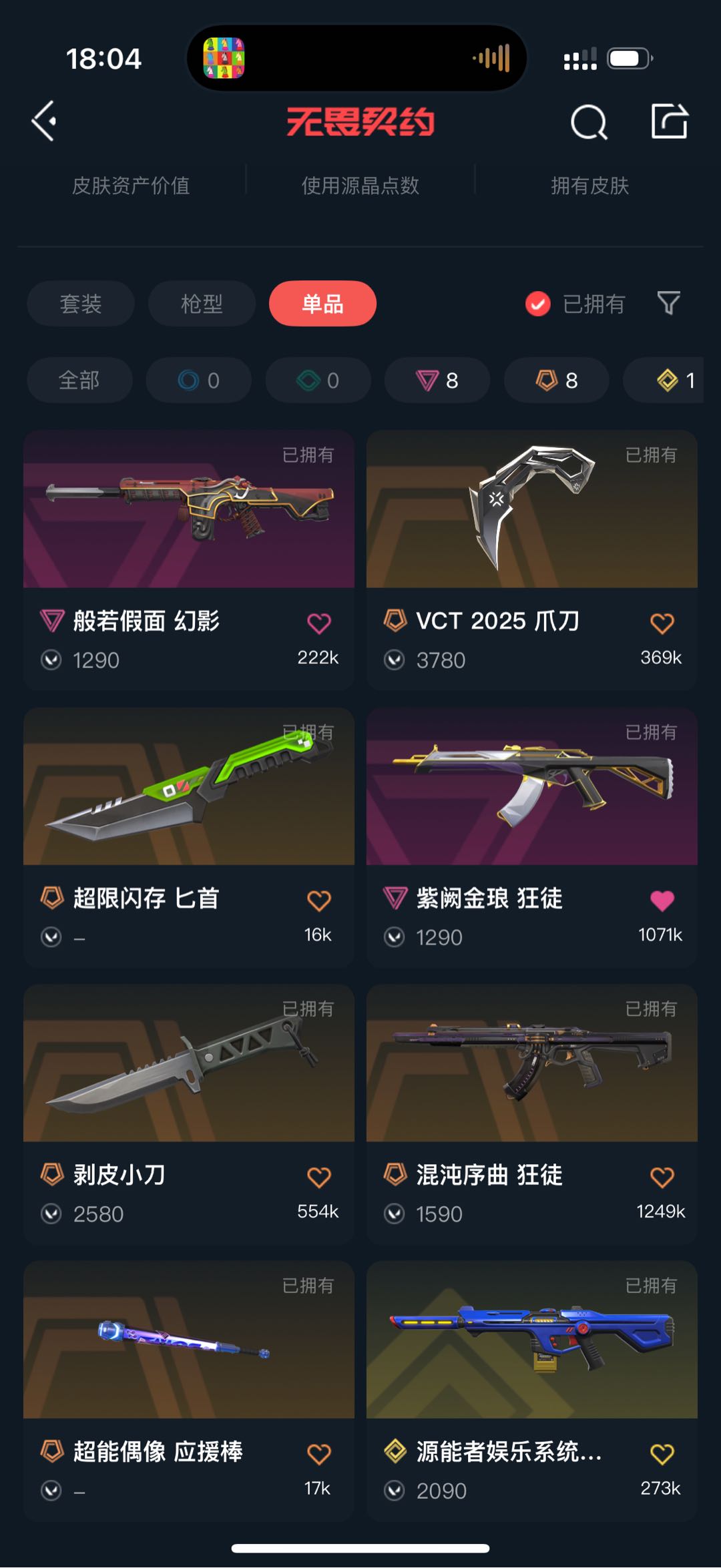Switch to the 枪型 tab
This screenshot has height=1568, width=721.
[202, 304]
